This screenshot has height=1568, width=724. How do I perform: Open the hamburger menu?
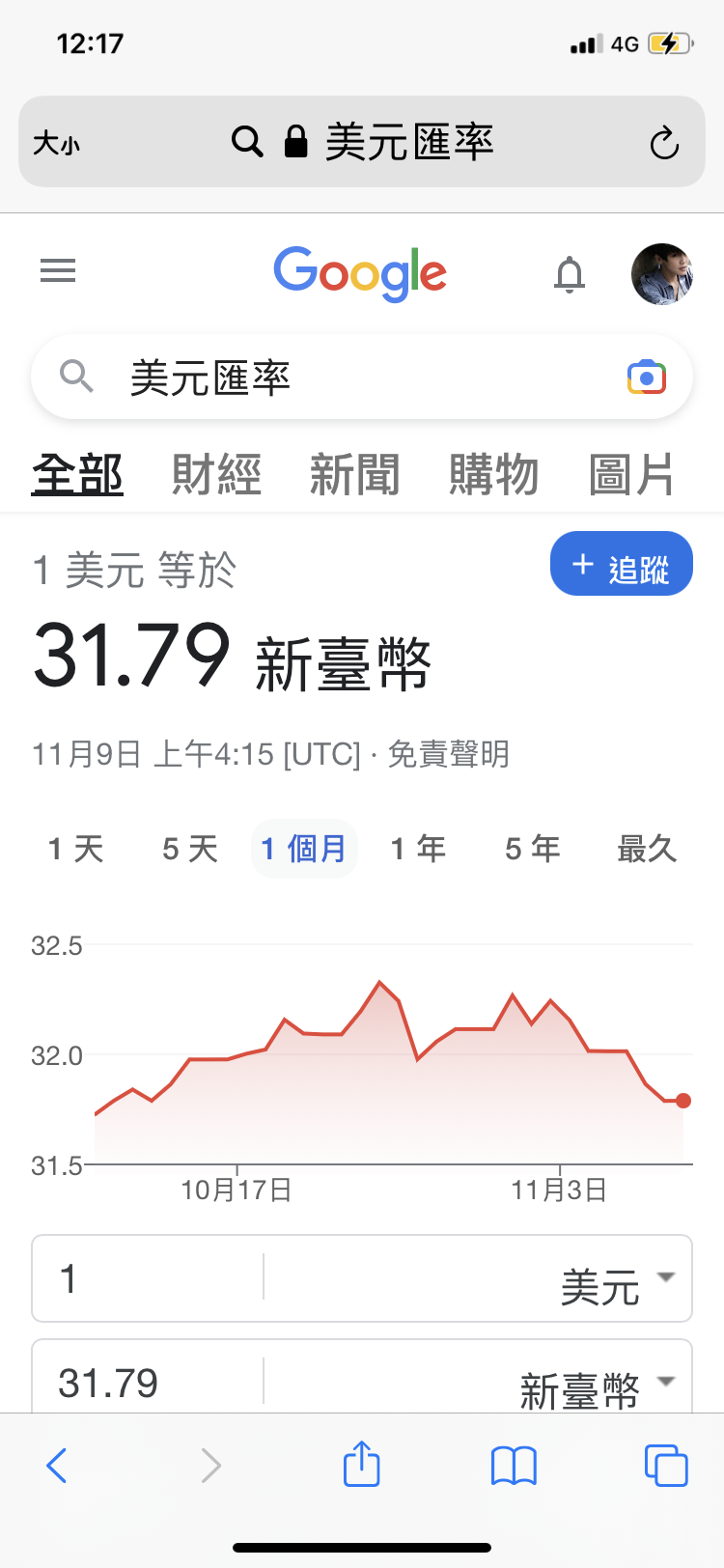[58, 271]
